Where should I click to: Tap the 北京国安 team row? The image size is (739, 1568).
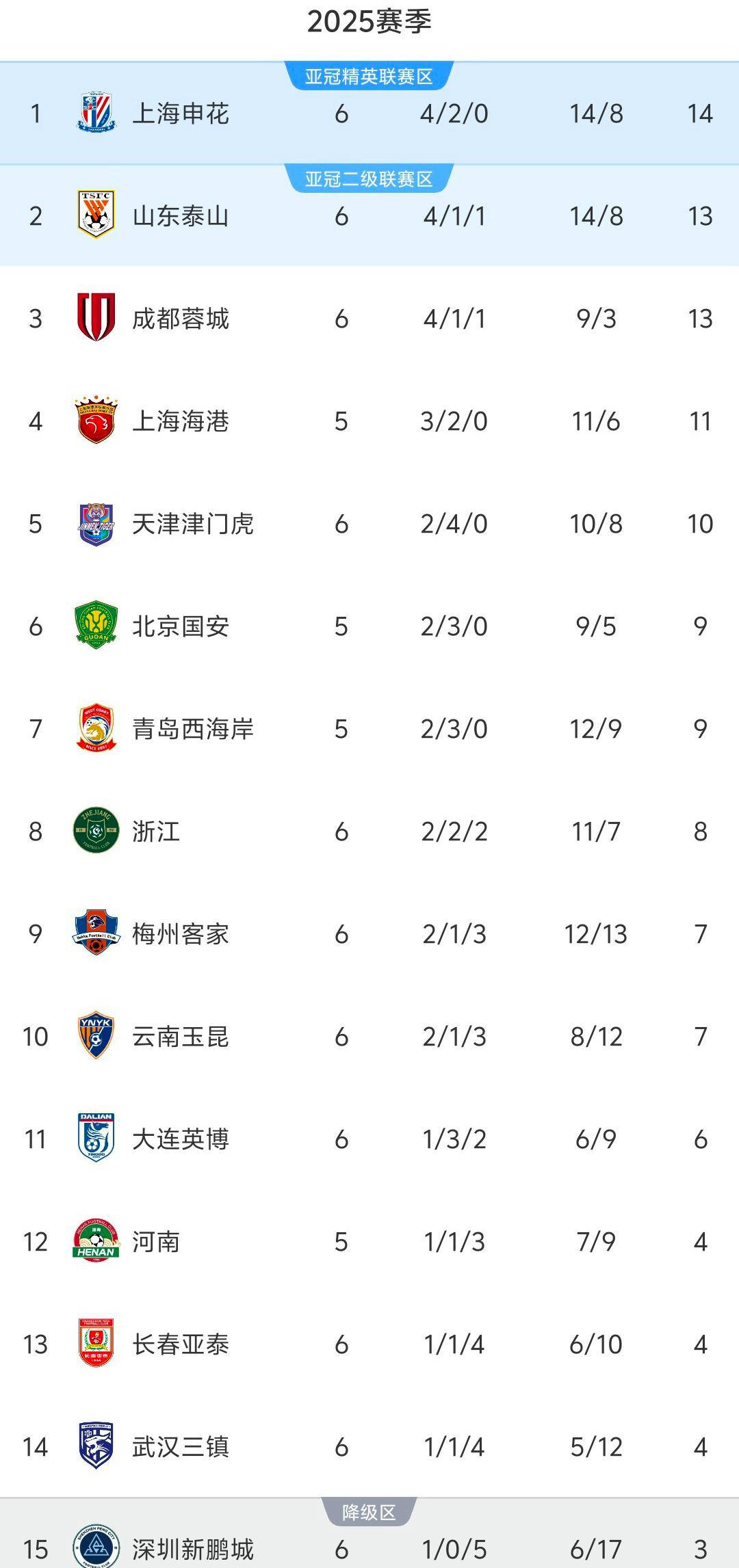click(x=369, y=626)
